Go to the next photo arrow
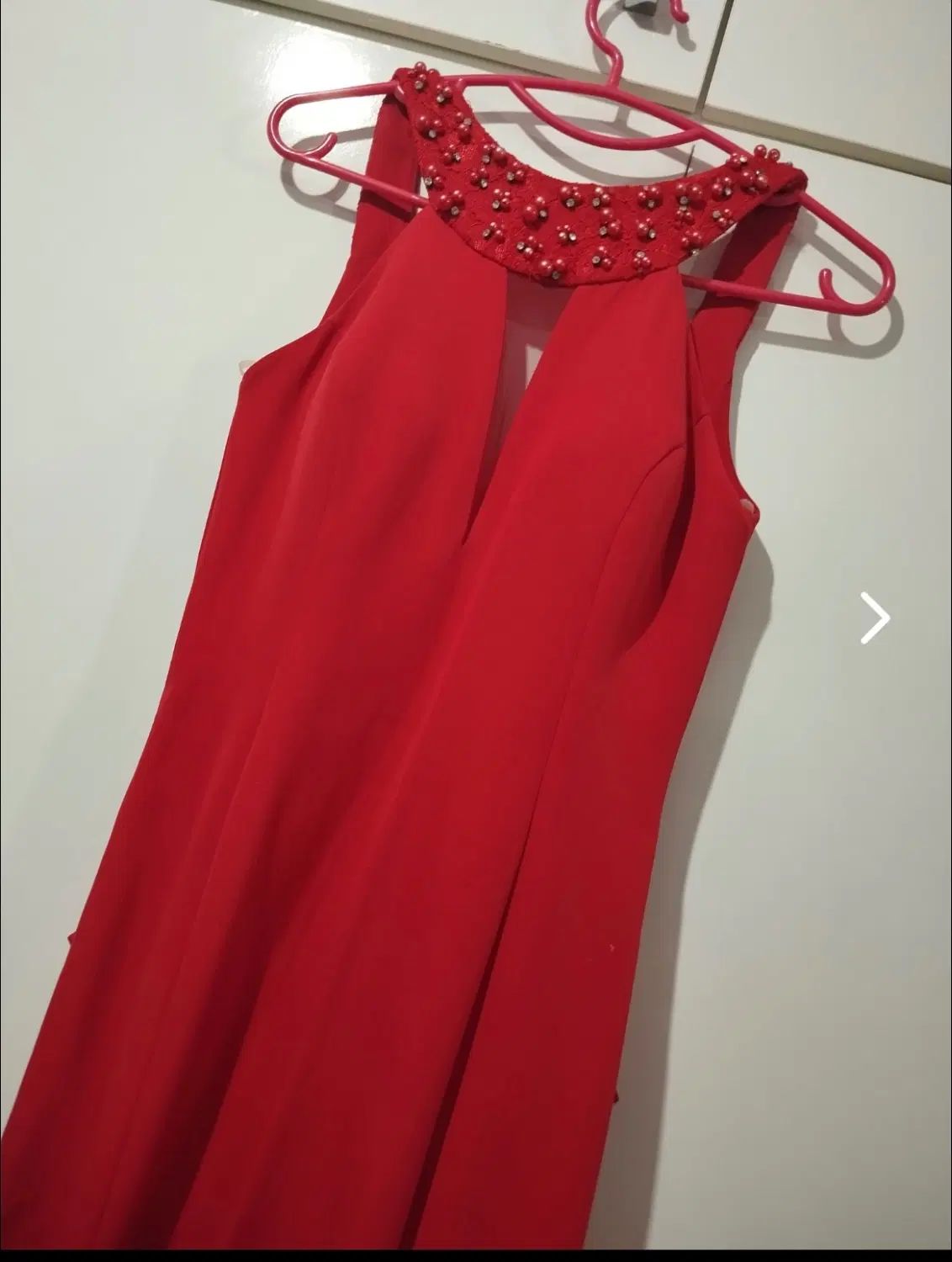This screenshot has width=952, height=1262. 875,618
